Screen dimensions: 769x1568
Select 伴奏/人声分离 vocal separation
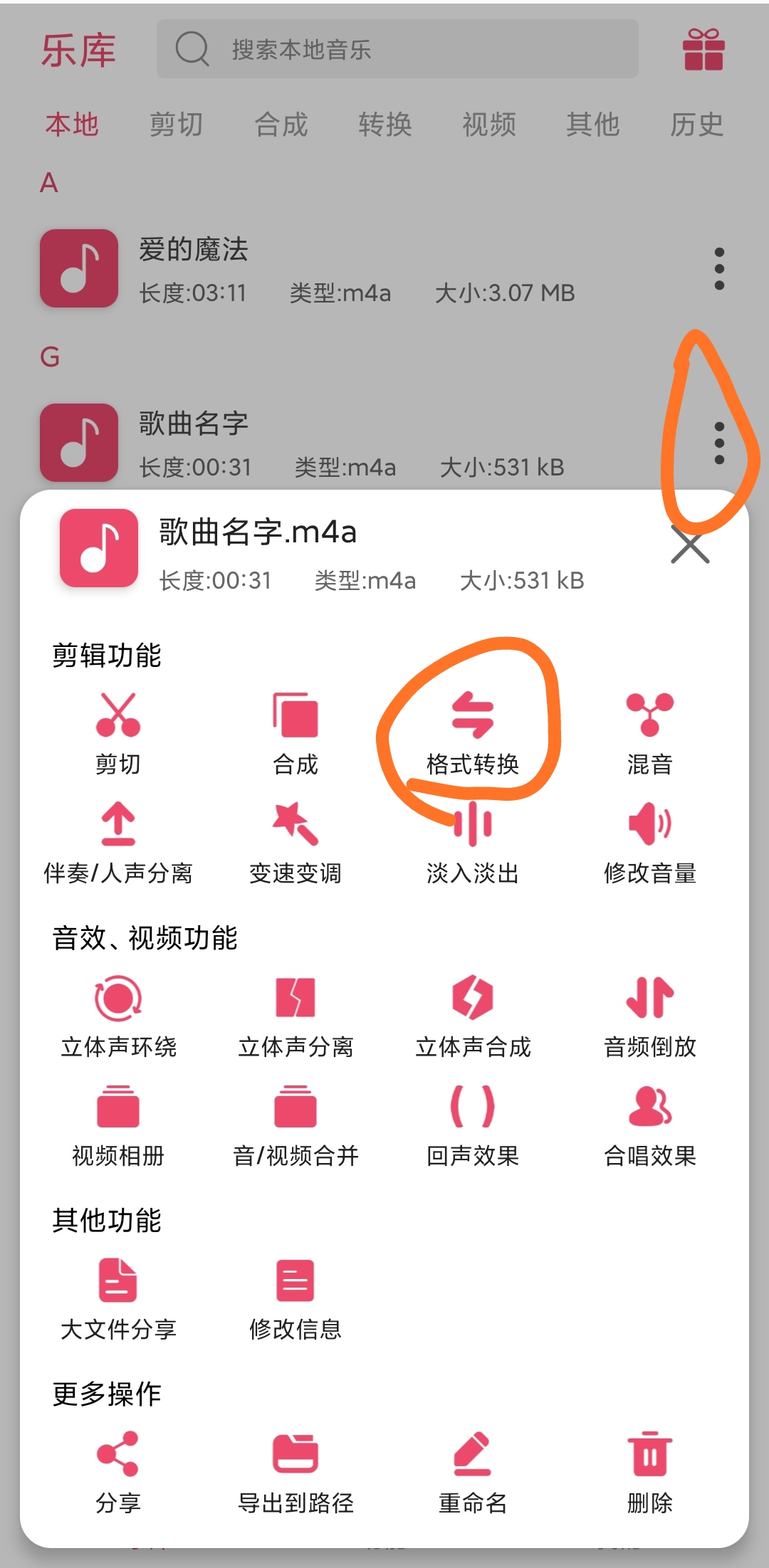tap(118, 843)
